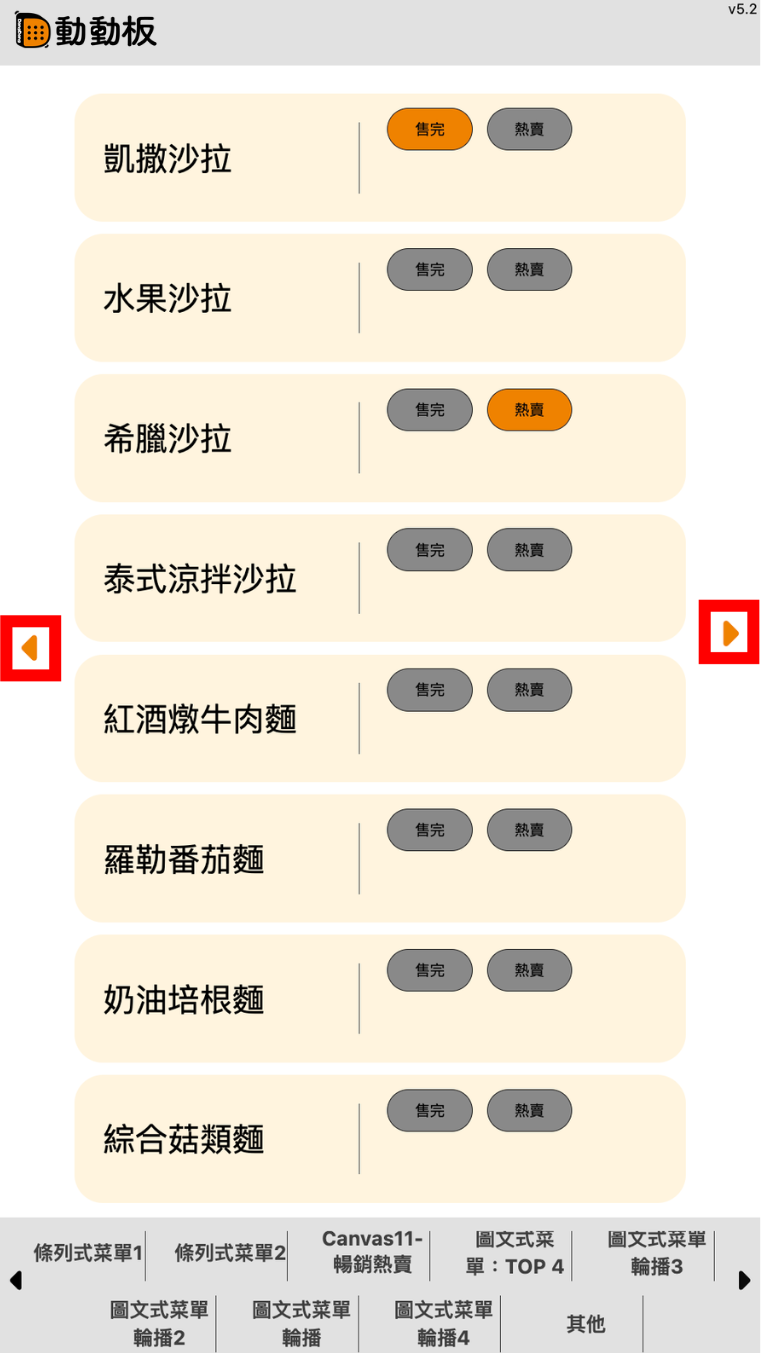The width and height of the screenshot is (761, 1353).
Task: Turn off 熱賣 for 希臘沙拉
Action: pyautogui.click(x=529, y=409)
